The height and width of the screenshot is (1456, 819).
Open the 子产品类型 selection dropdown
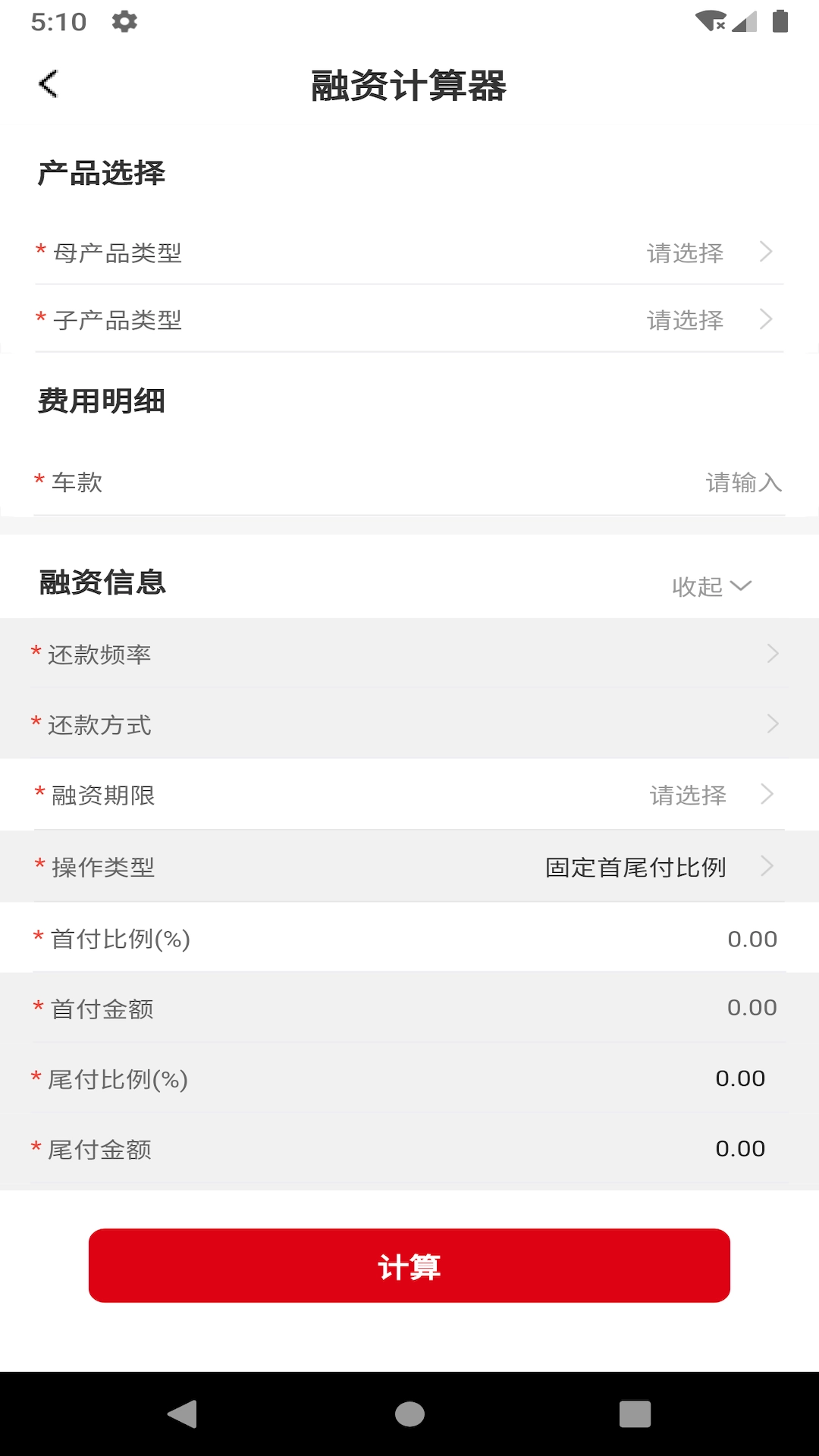click(686, 321)
